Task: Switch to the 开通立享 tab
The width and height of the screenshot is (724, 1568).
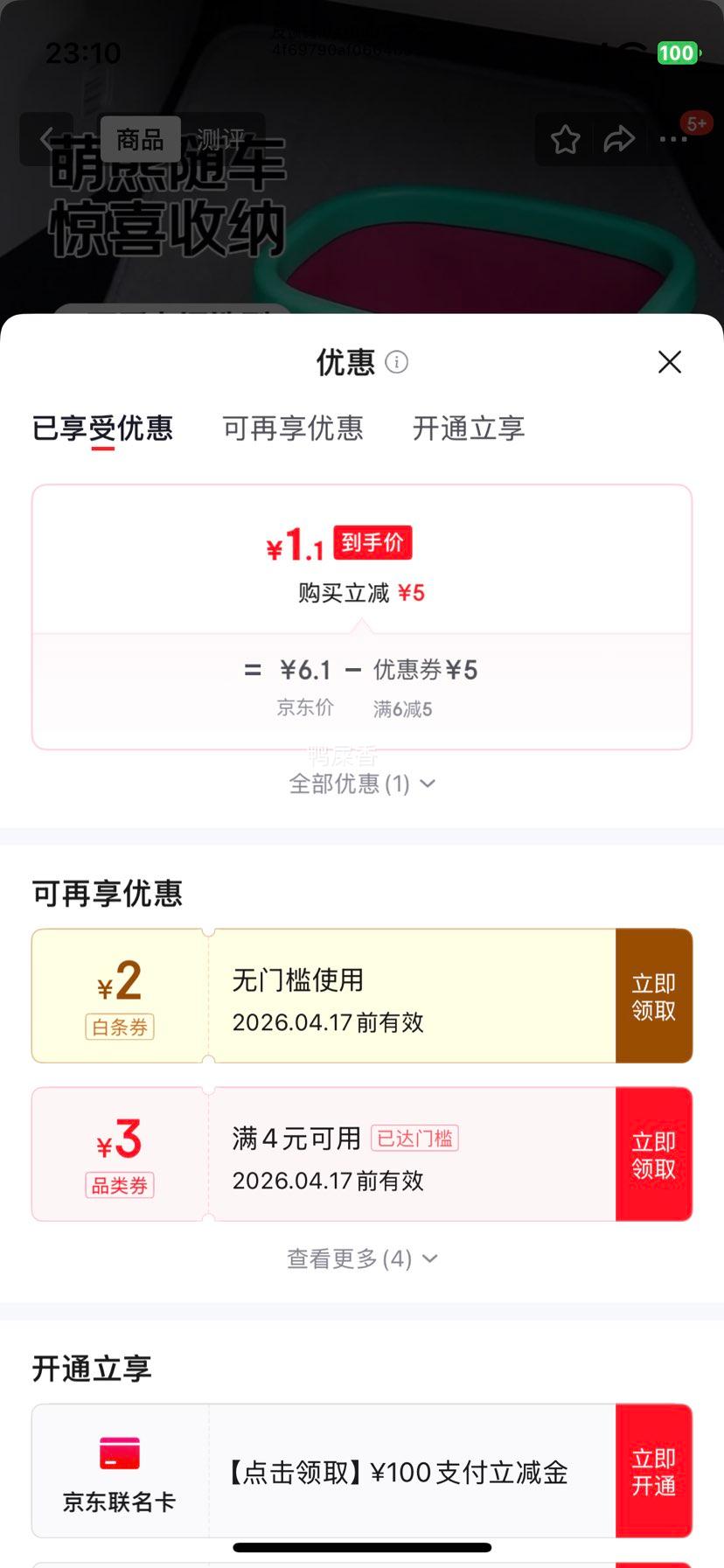Action: coord(468,429)
